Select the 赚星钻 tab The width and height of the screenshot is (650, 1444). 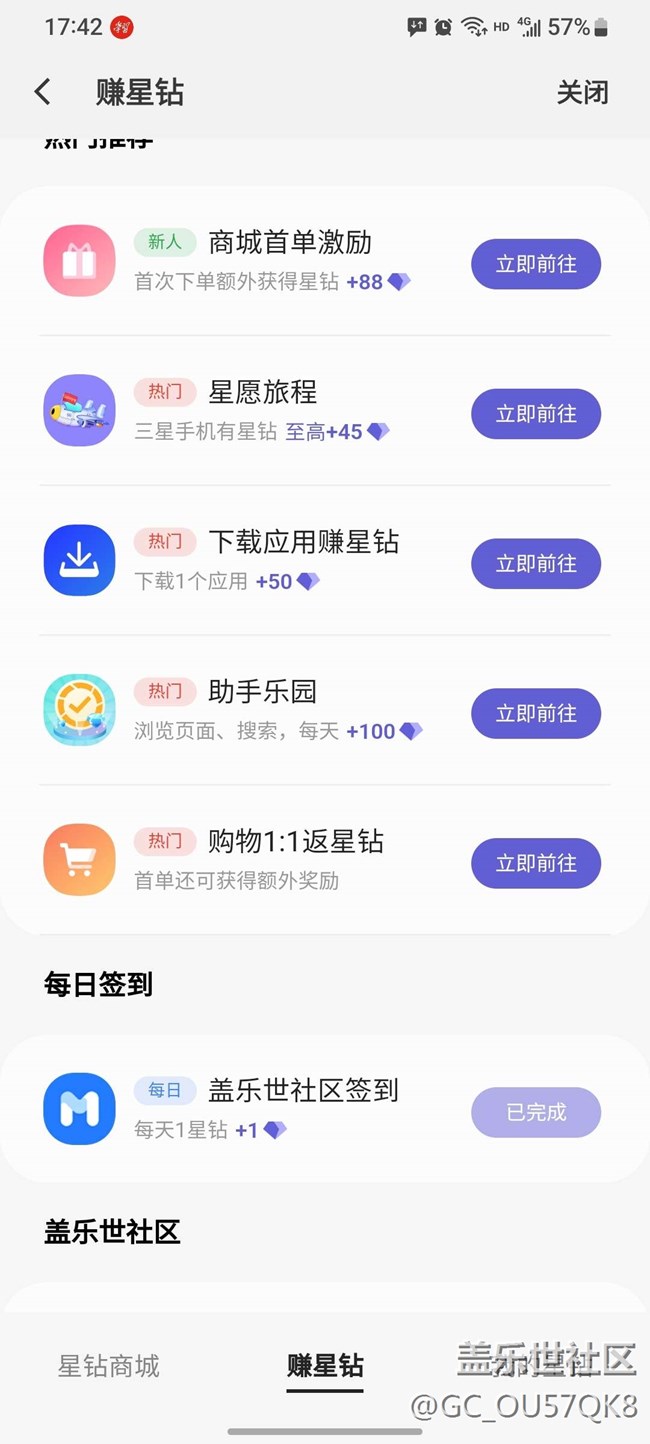[325, 1366]
